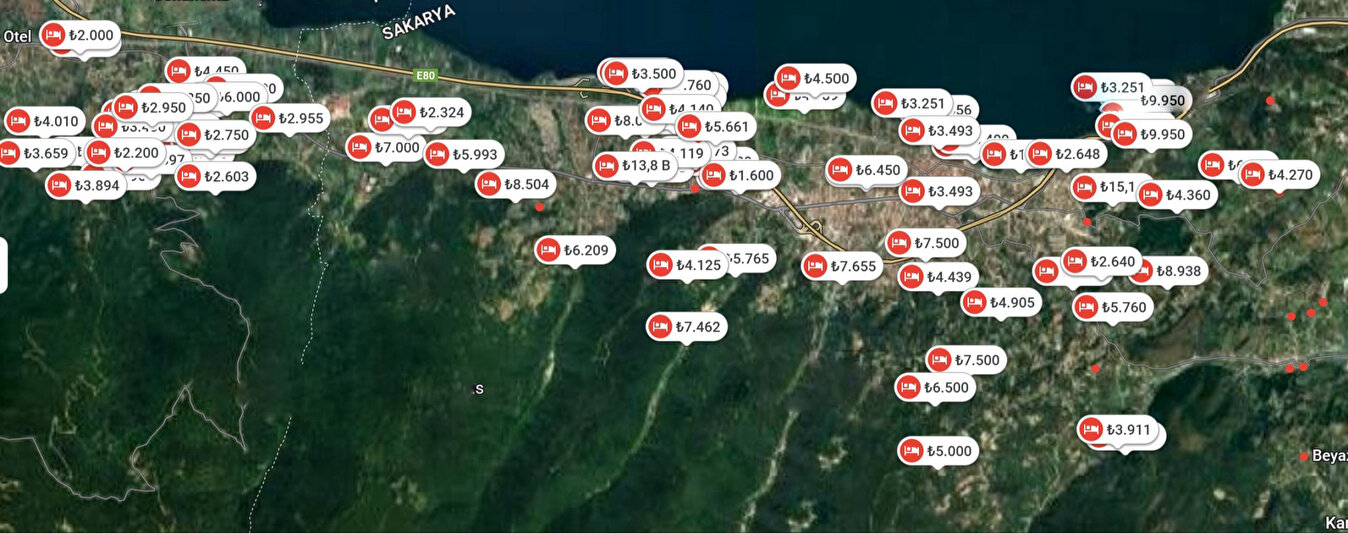Screen dimensions: 1348x533
Task: Select the ₺4.270 hotel marker
Action: coord(1280,176)
